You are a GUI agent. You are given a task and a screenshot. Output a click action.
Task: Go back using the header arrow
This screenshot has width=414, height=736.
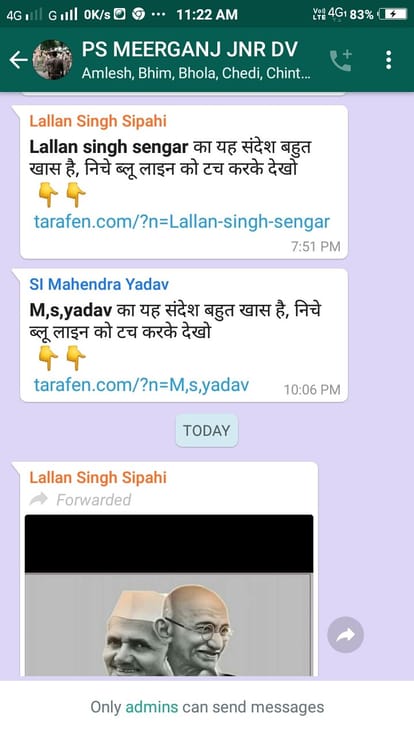18,60
